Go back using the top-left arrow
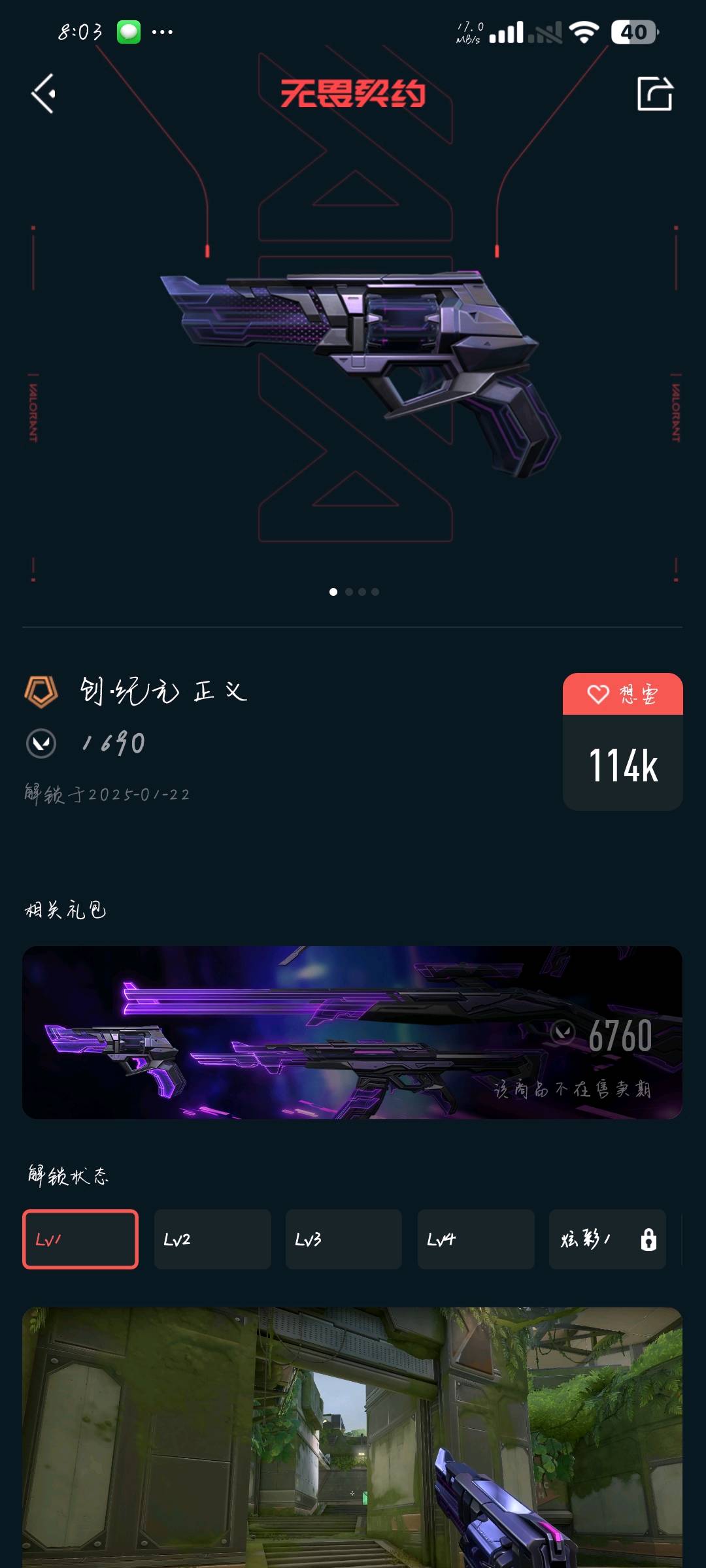The width and height of the screenshot is (706, 1568). [x=43, y=93]
